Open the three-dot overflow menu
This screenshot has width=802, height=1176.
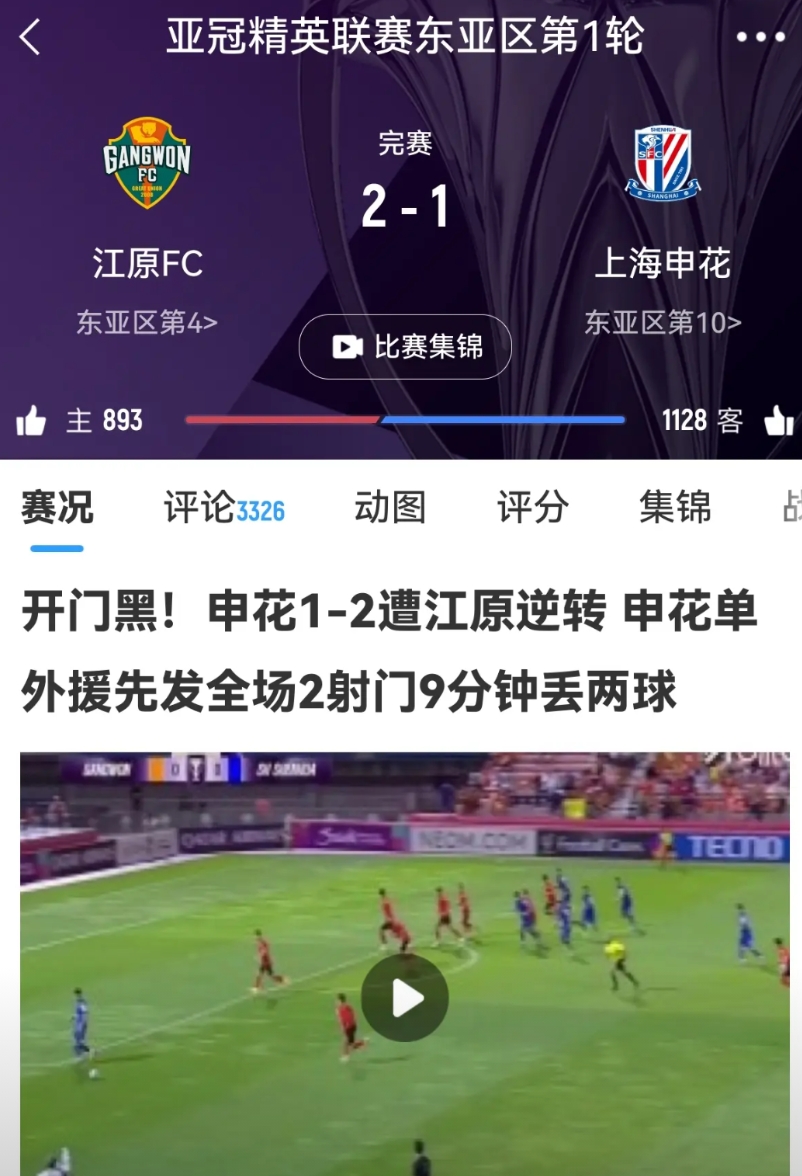(760, 38)
